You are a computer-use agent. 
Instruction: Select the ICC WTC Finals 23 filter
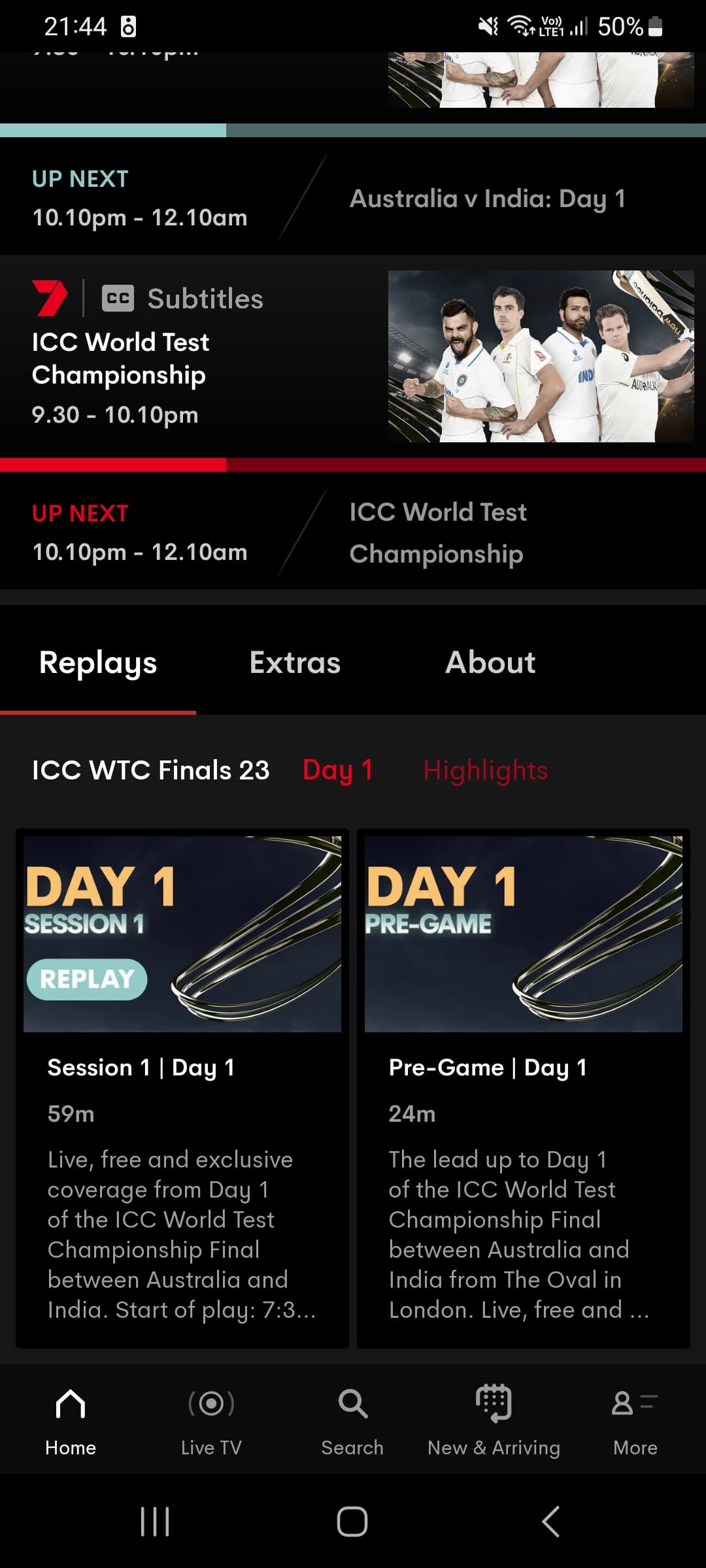(x=150, y=770)
